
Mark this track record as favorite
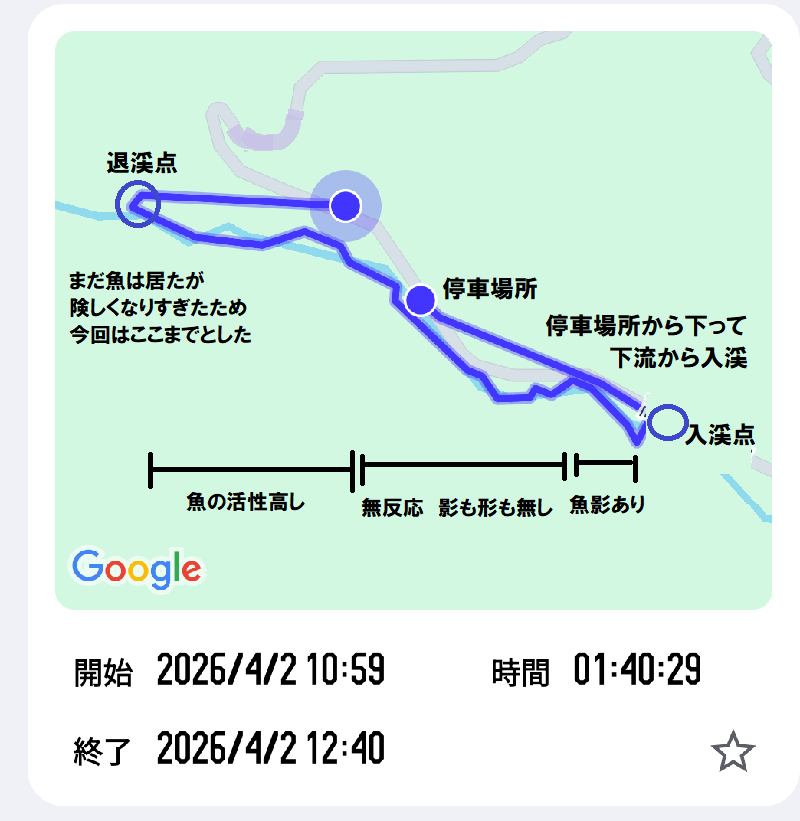tap(732, 752)
